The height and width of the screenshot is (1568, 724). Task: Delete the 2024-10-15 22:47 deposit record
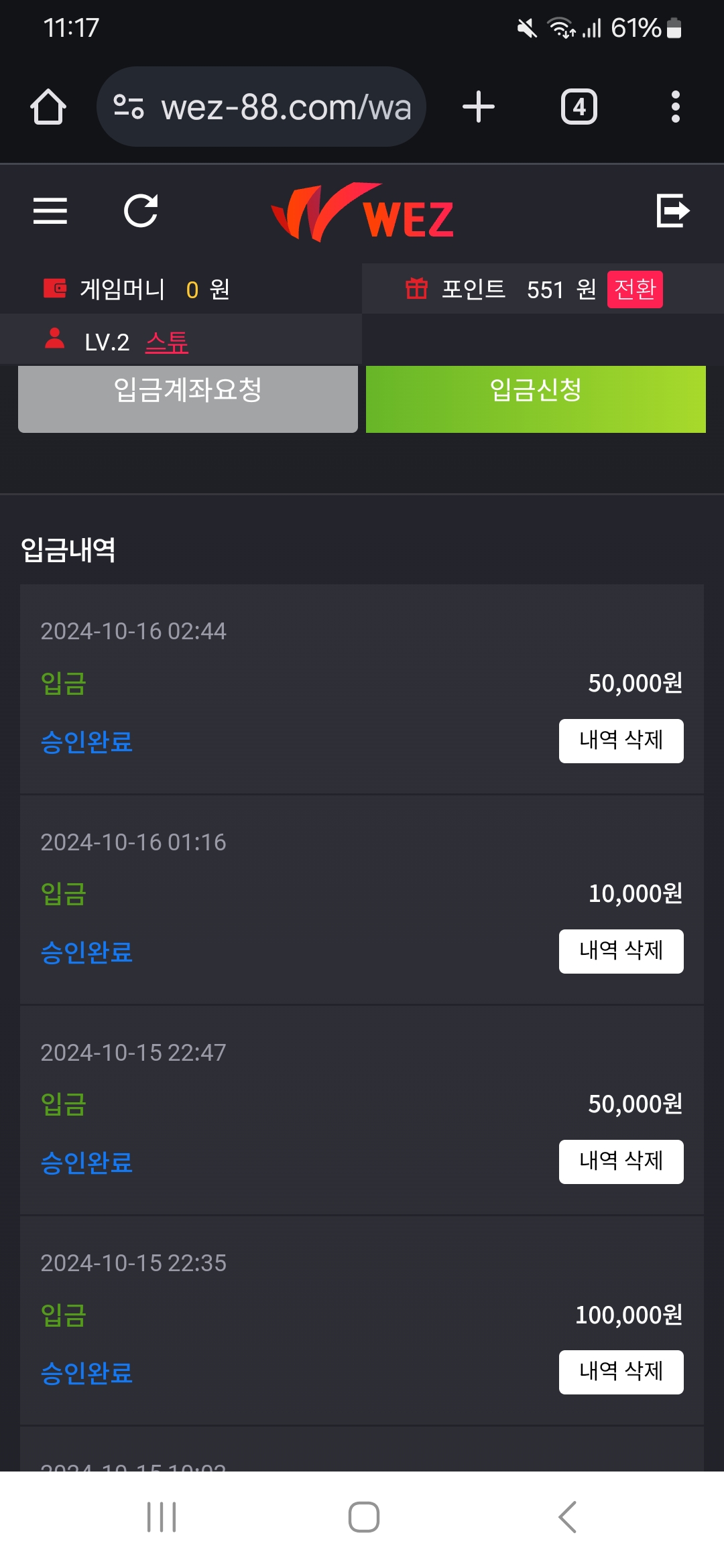(x=621, y=1162)
